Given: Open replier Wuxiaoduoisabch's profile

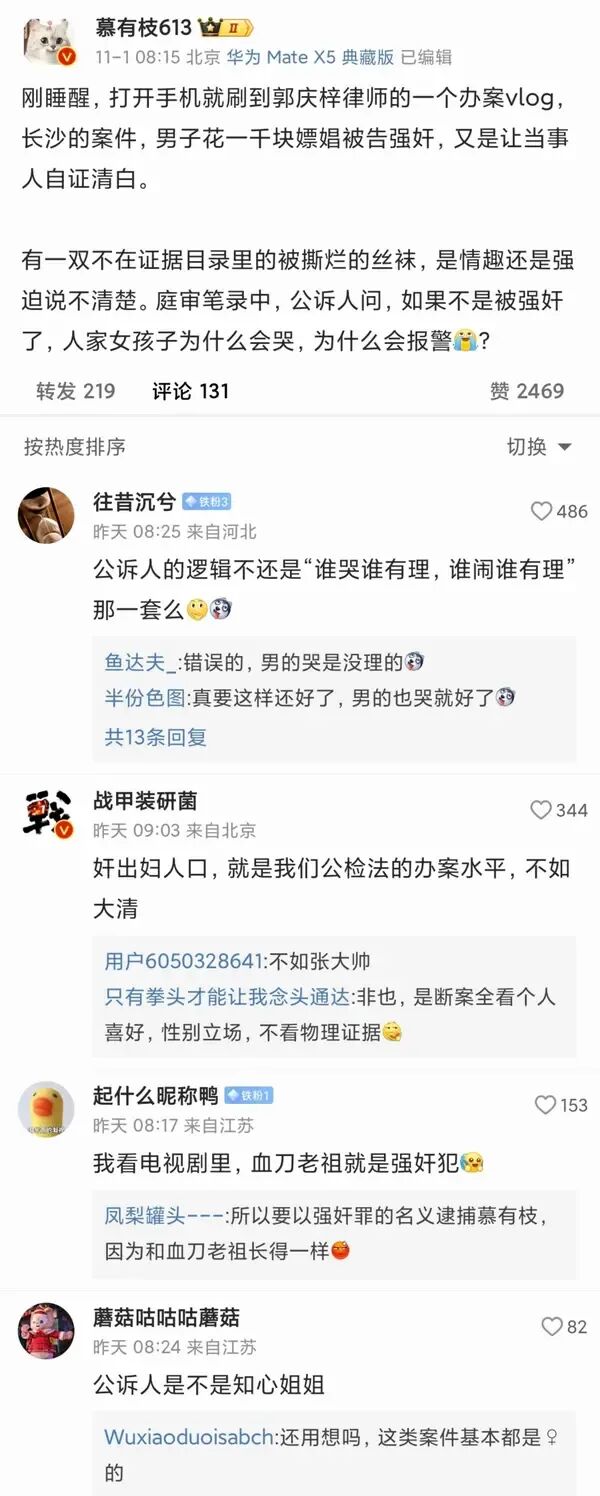Looking at the screenshot, I should [x=188, y=1438].
